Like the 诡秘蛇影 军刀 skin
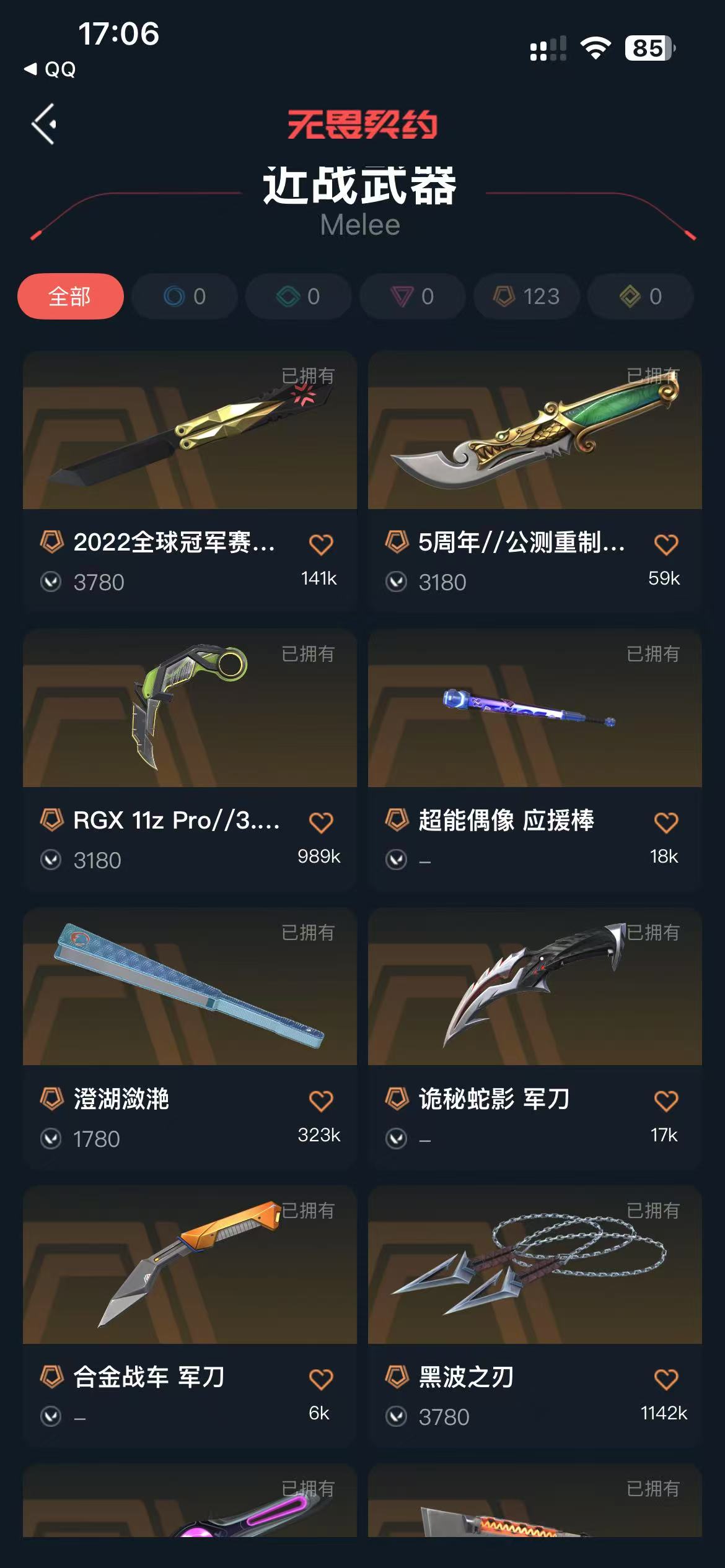This screenshot has width=725, height=1568. click(x=666, y=1100)
